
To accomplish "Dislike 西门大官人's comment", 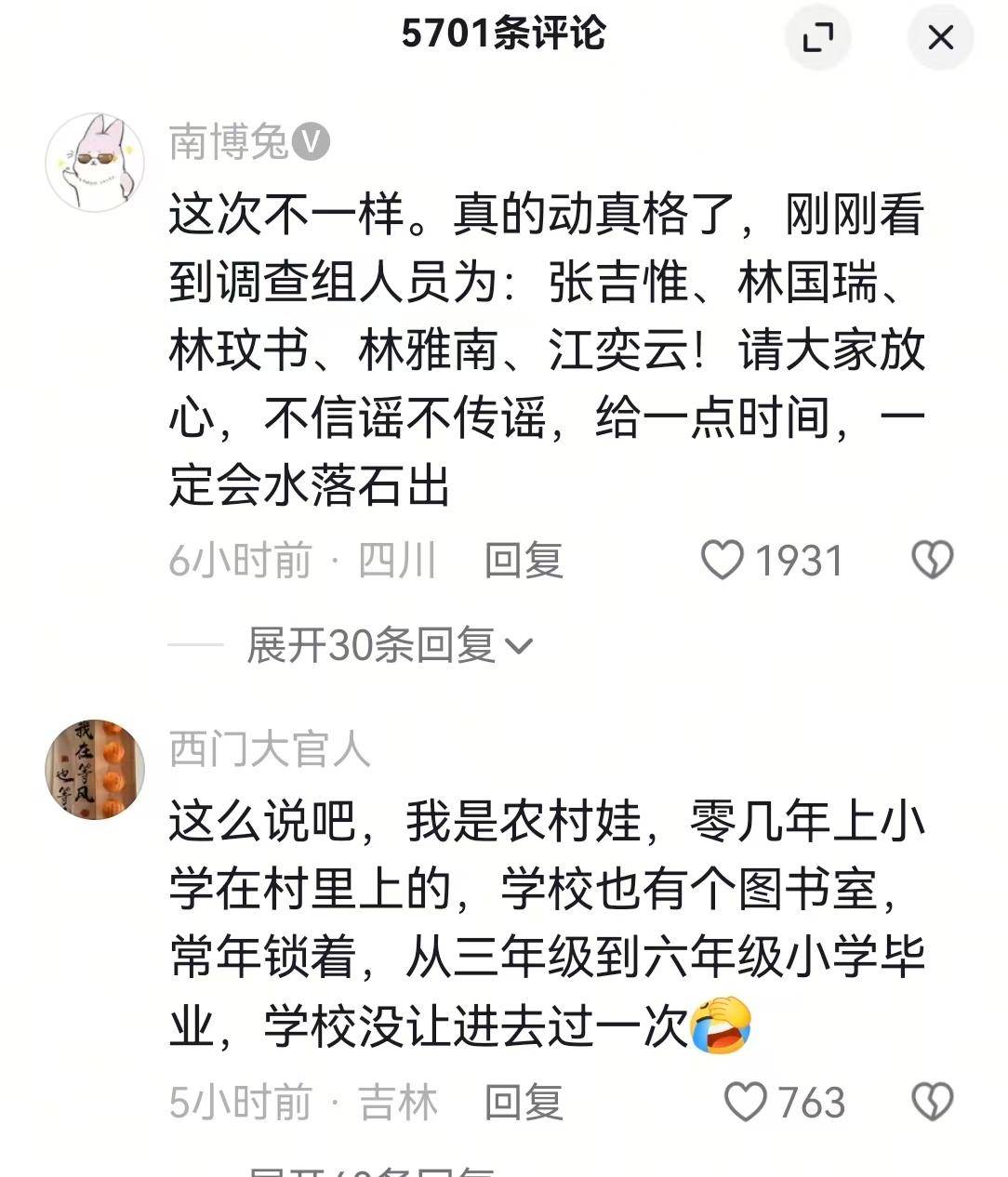I will click(932, 1103).
